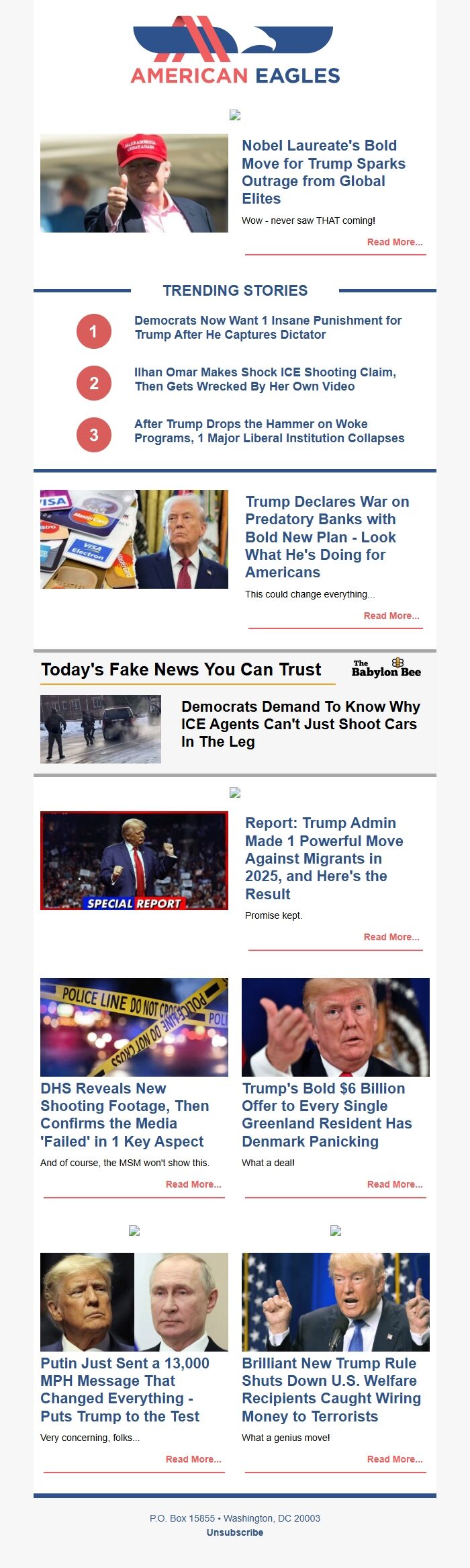Open Babylon Bee story about ICE Agents
Screen dimensions: 470x1568
(x=300, y=724)
